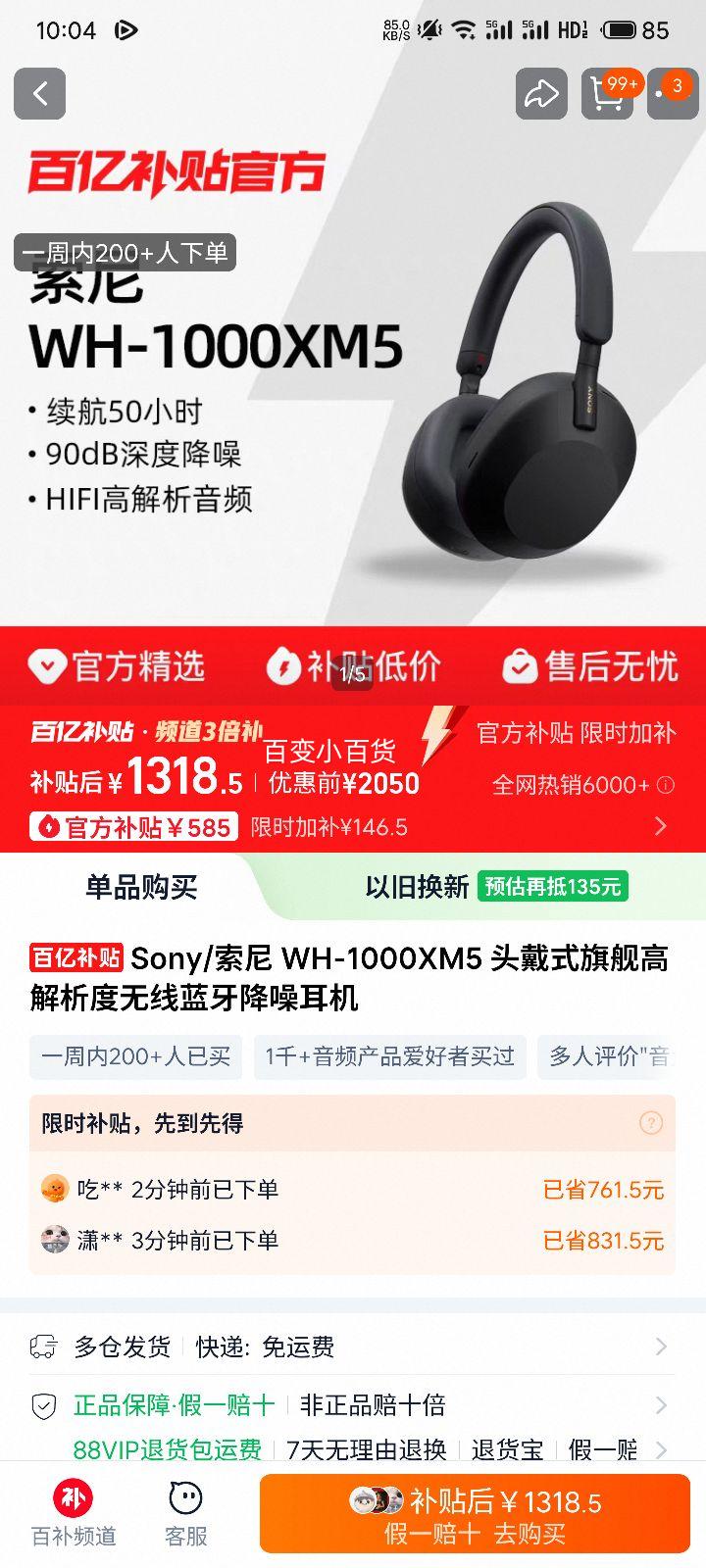The height and width of the screenshot is (1568, 706).
Task: Tap the 补贴低价 lightning badge
Action: (x=283, y=666)
